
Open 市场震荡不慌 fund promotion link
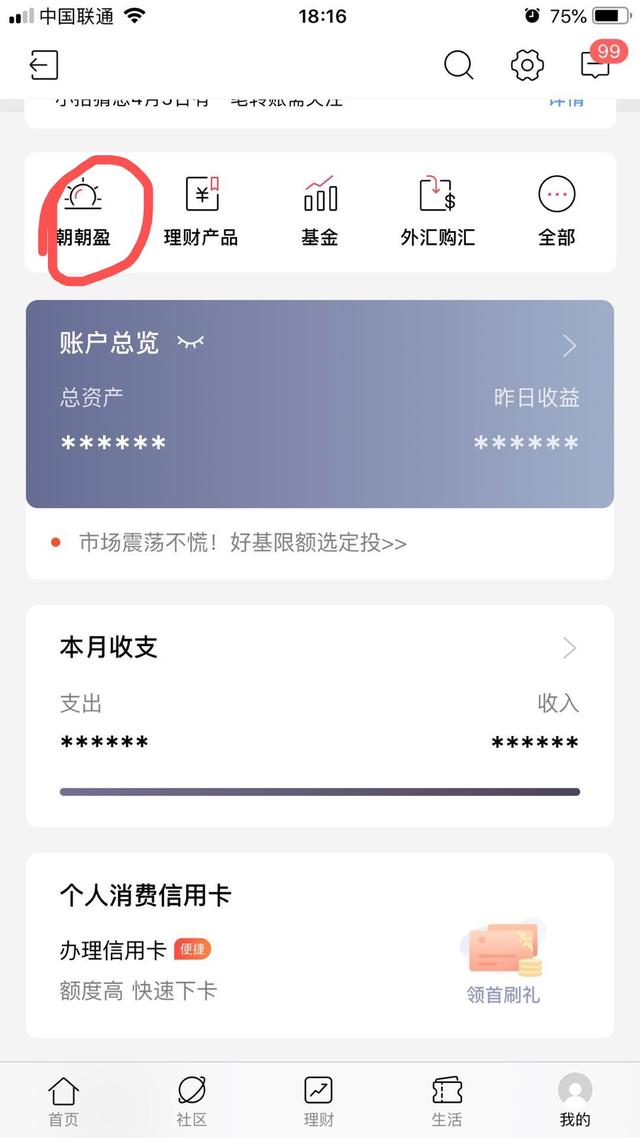(243, 543)
